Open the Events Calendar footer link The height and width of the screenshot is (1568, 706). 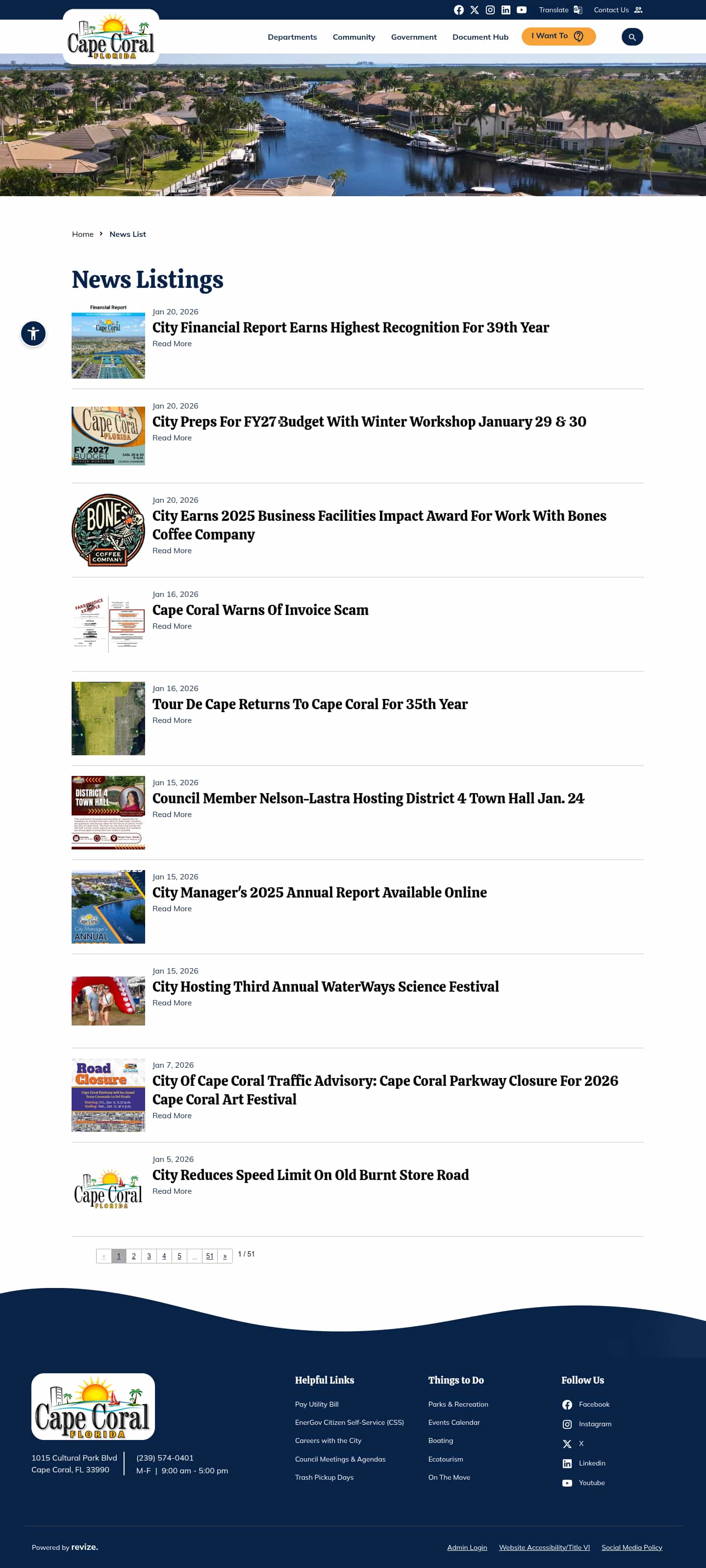(454, 1422)
